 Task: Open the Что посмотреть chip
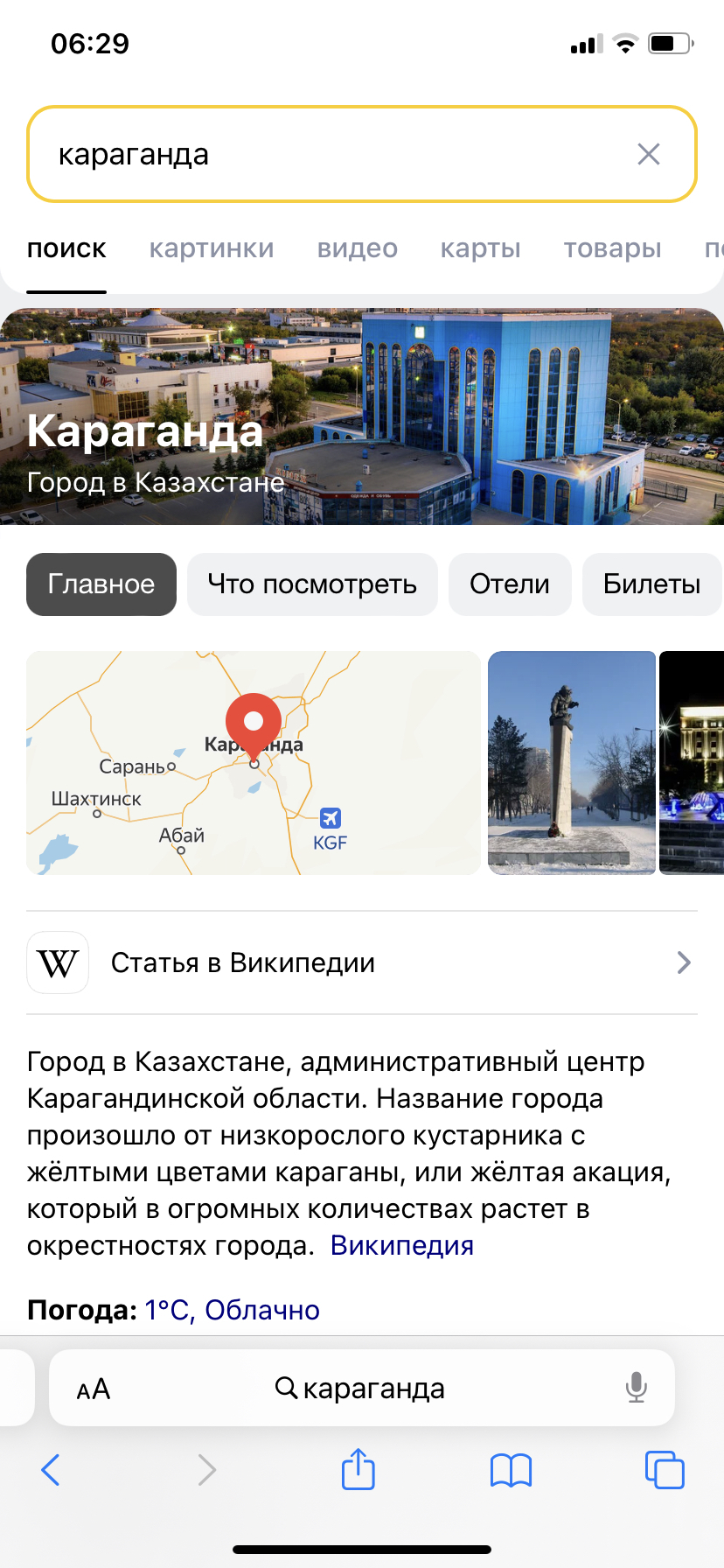coord(312,584)
